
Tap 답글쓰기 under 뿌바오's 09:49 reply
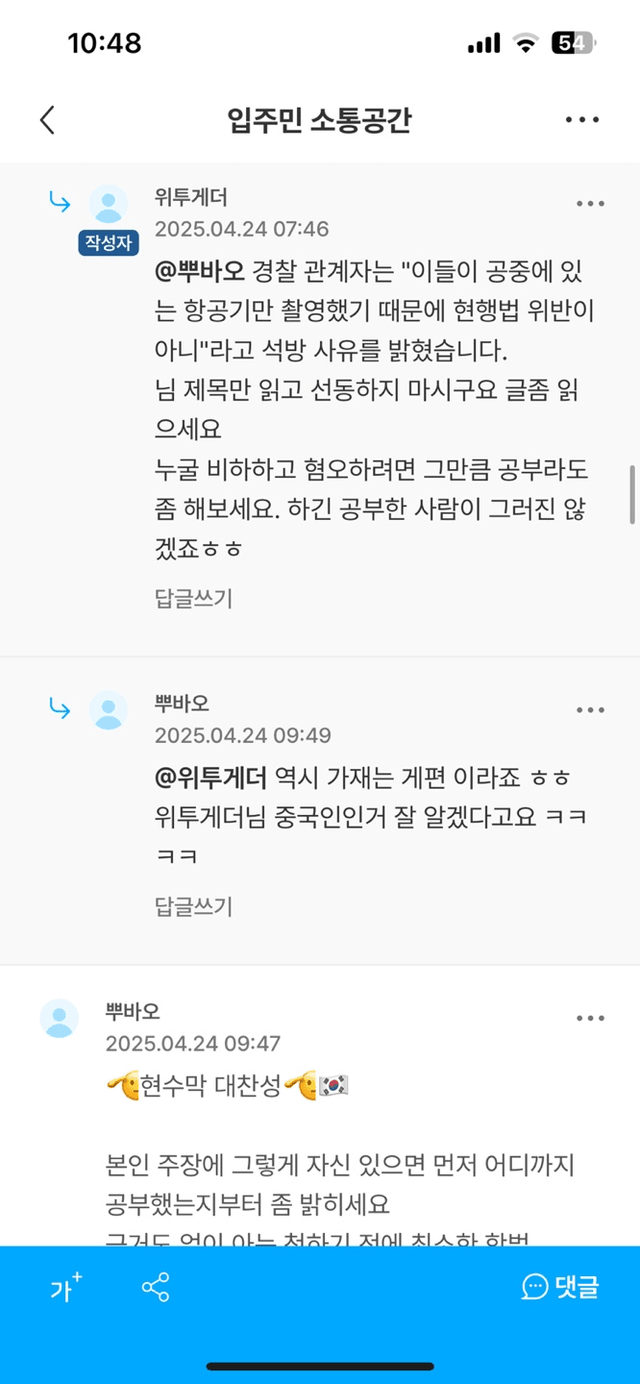click(193, 906)
